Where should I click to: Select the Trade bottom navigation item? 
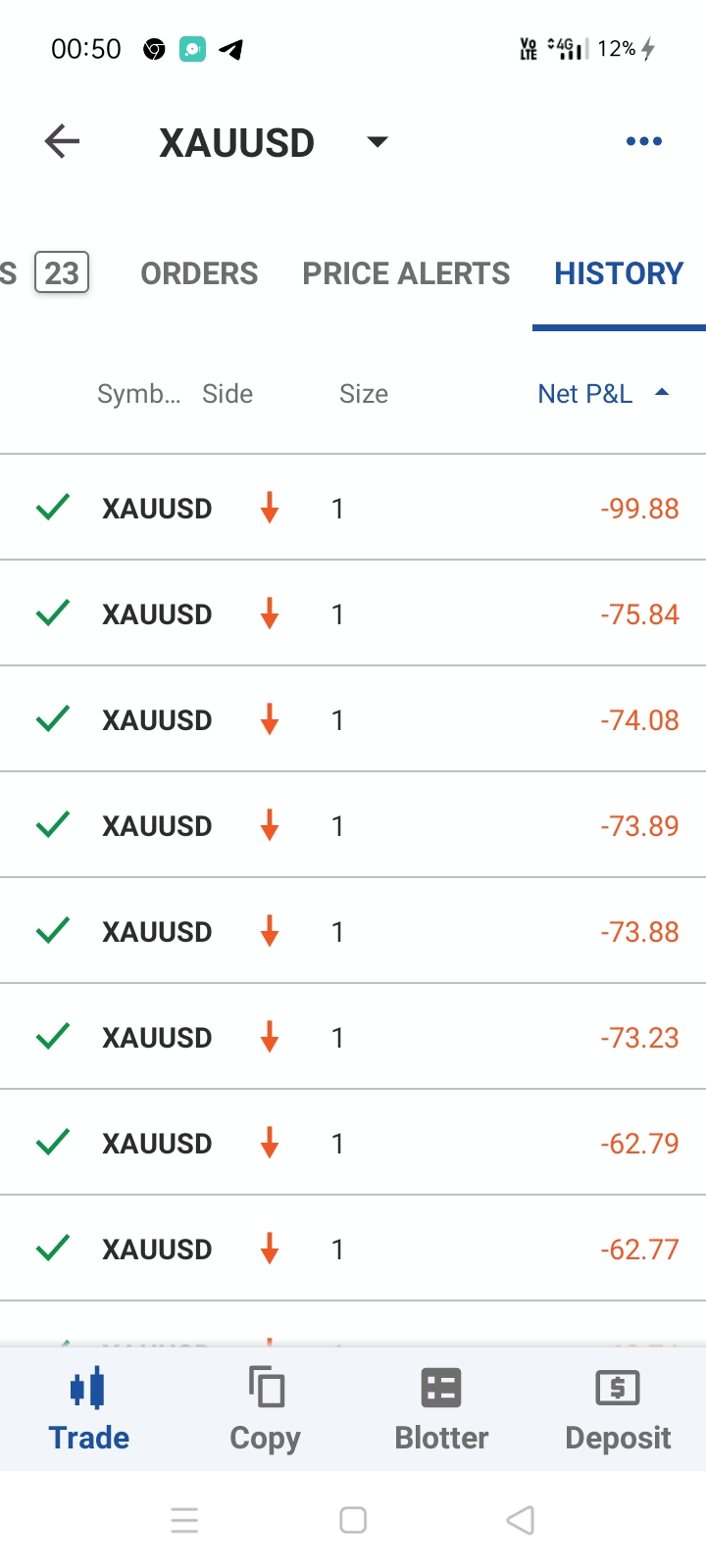coord(88,1409)
